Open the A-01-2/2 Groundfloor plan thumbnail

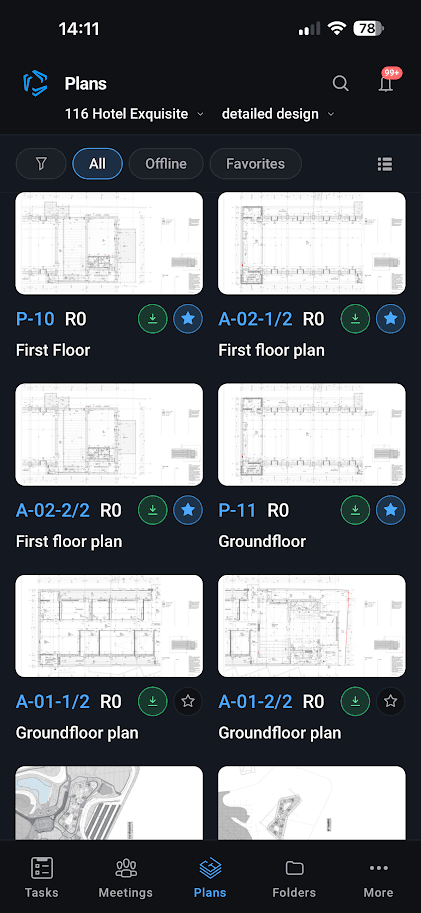tap(312, 626)
